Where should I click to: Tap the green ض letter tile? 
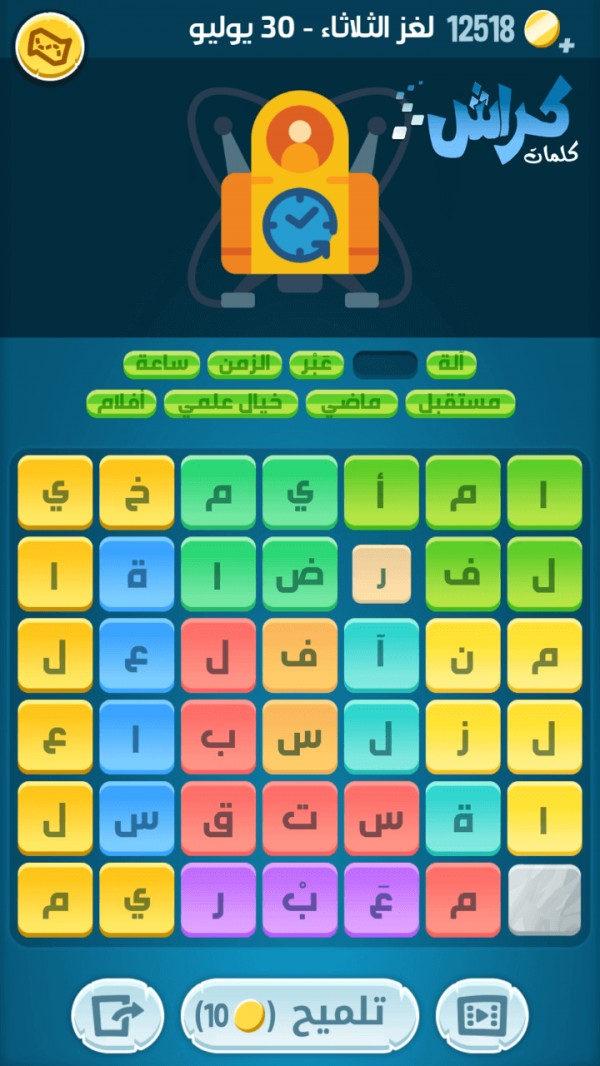300,573
